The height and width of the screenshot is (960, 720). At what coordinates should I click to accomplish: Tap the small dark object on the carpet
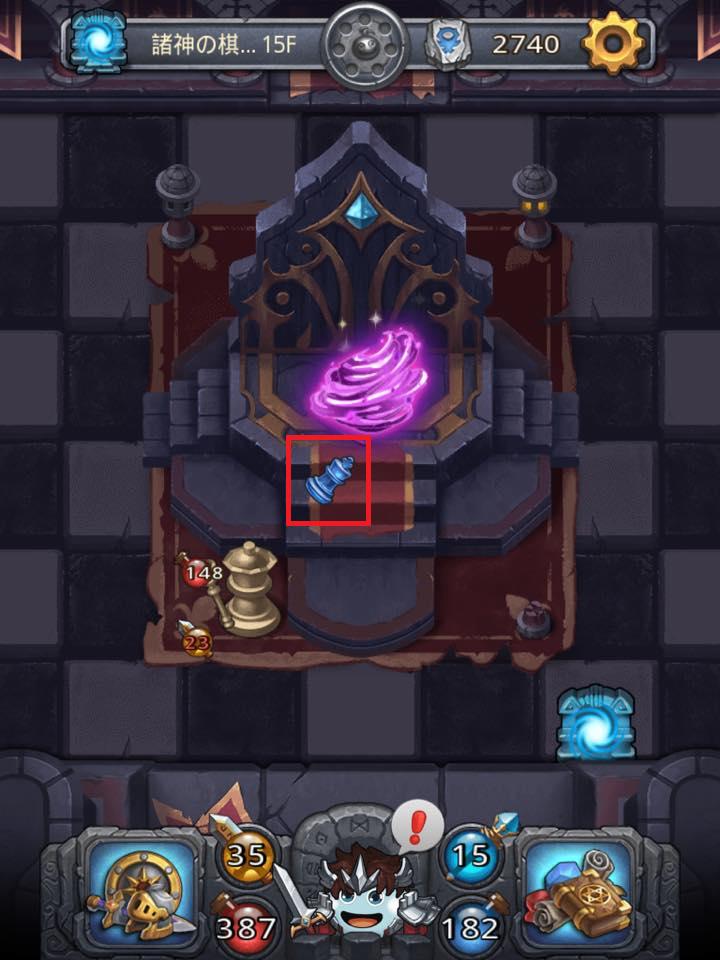[536, 619]
